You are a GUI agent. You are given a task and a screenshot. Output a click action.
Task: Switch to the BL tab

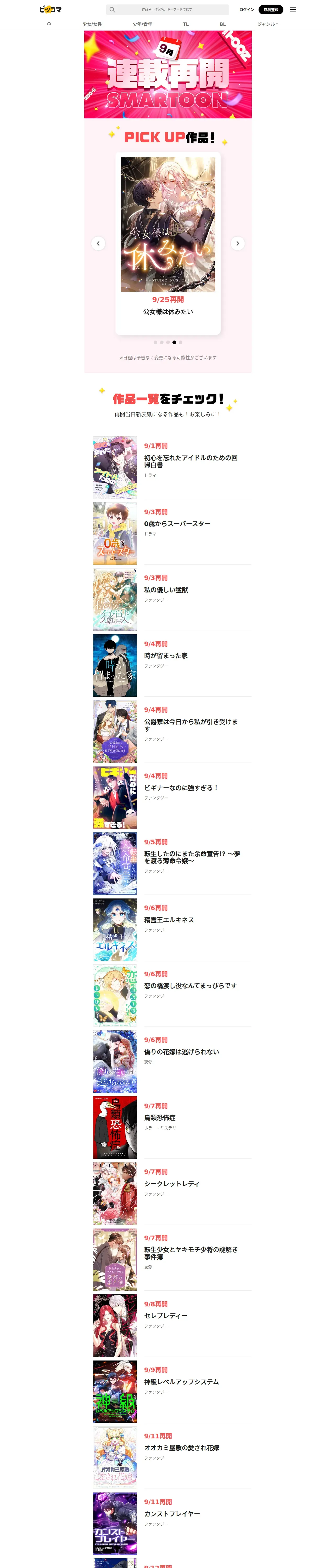click(223, 24)
